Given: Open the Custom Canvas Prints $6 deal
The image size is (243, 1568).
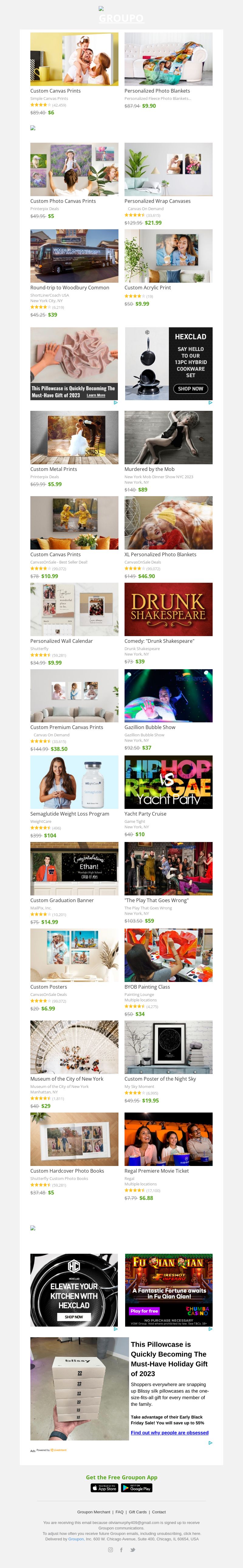Looking at the screenshot, I should point(74,60).
